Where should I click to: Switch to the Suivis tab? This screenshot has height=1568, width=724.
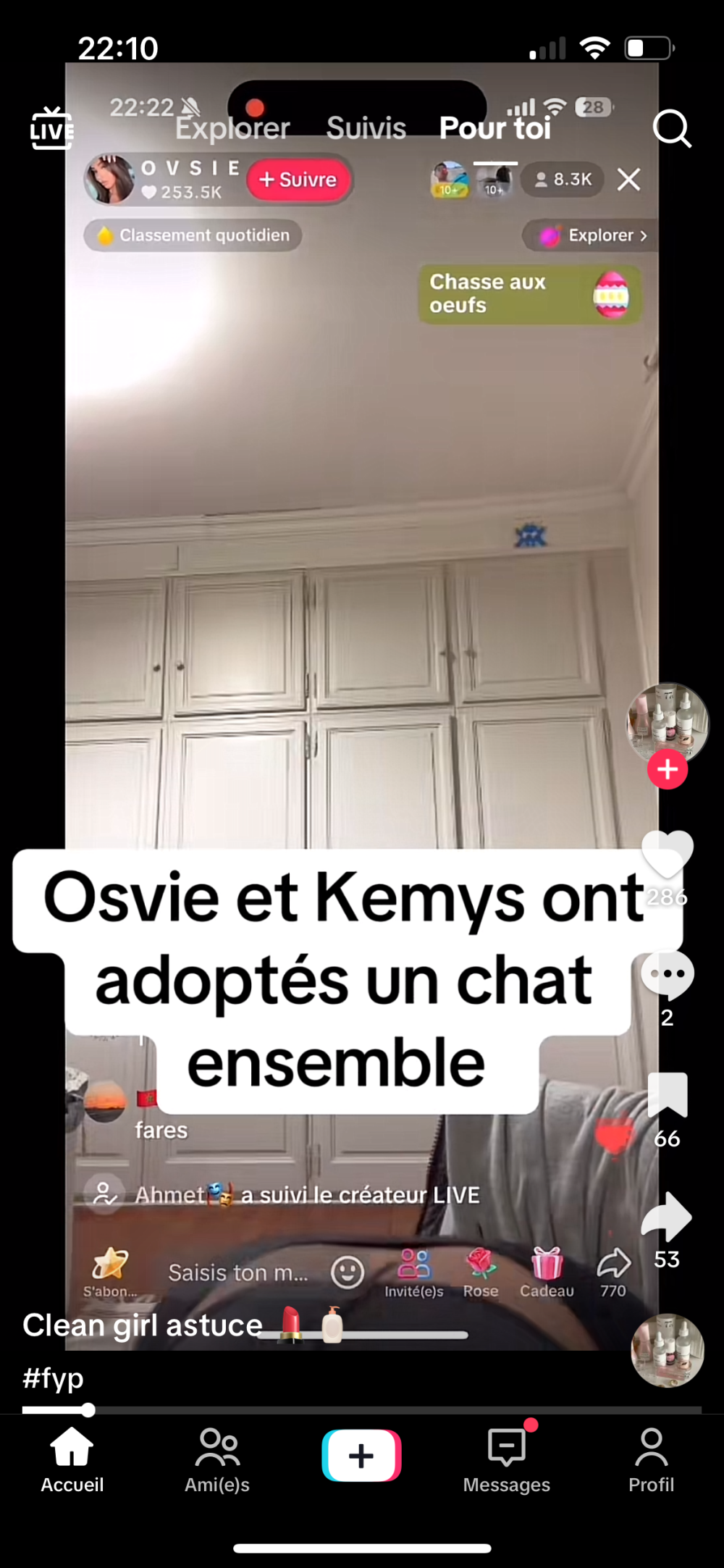coord(366,129)
